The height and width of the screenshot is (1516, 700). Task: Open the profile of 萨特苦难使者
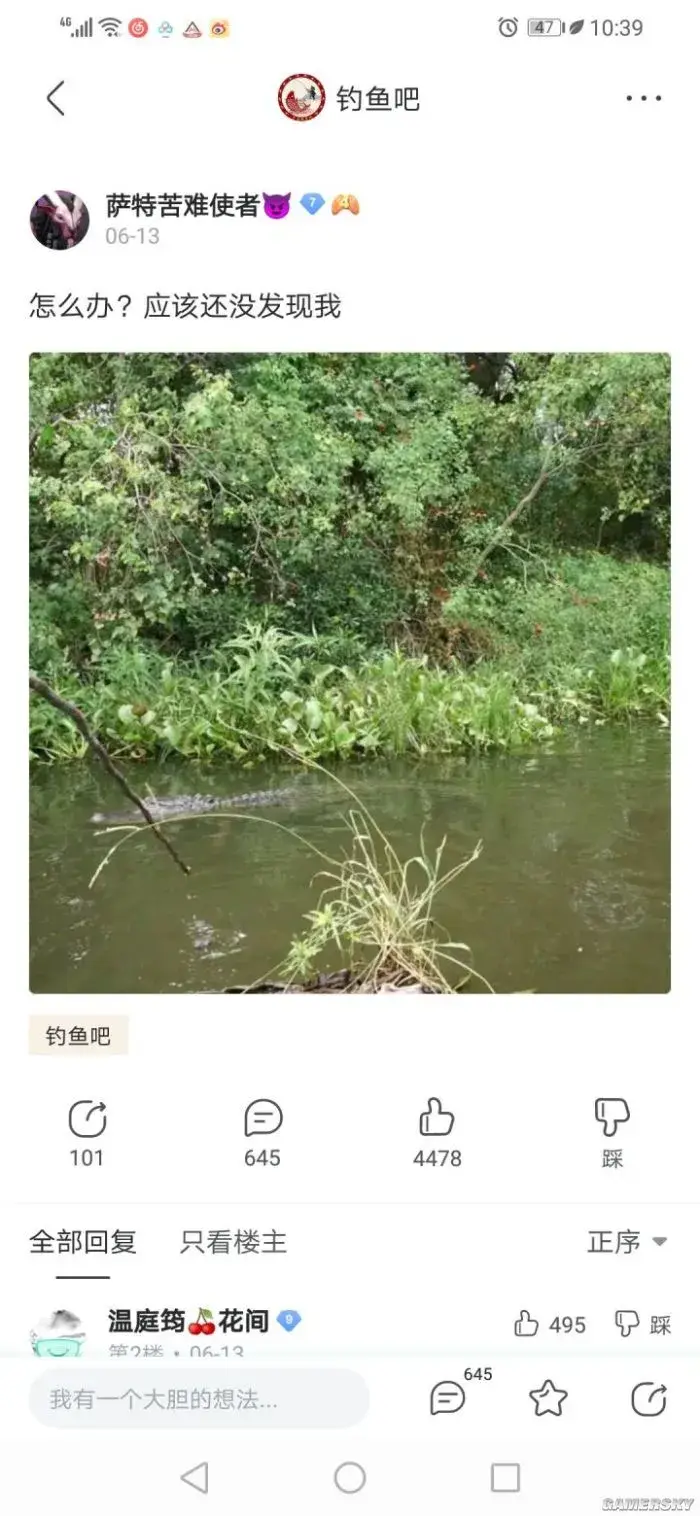60,220
